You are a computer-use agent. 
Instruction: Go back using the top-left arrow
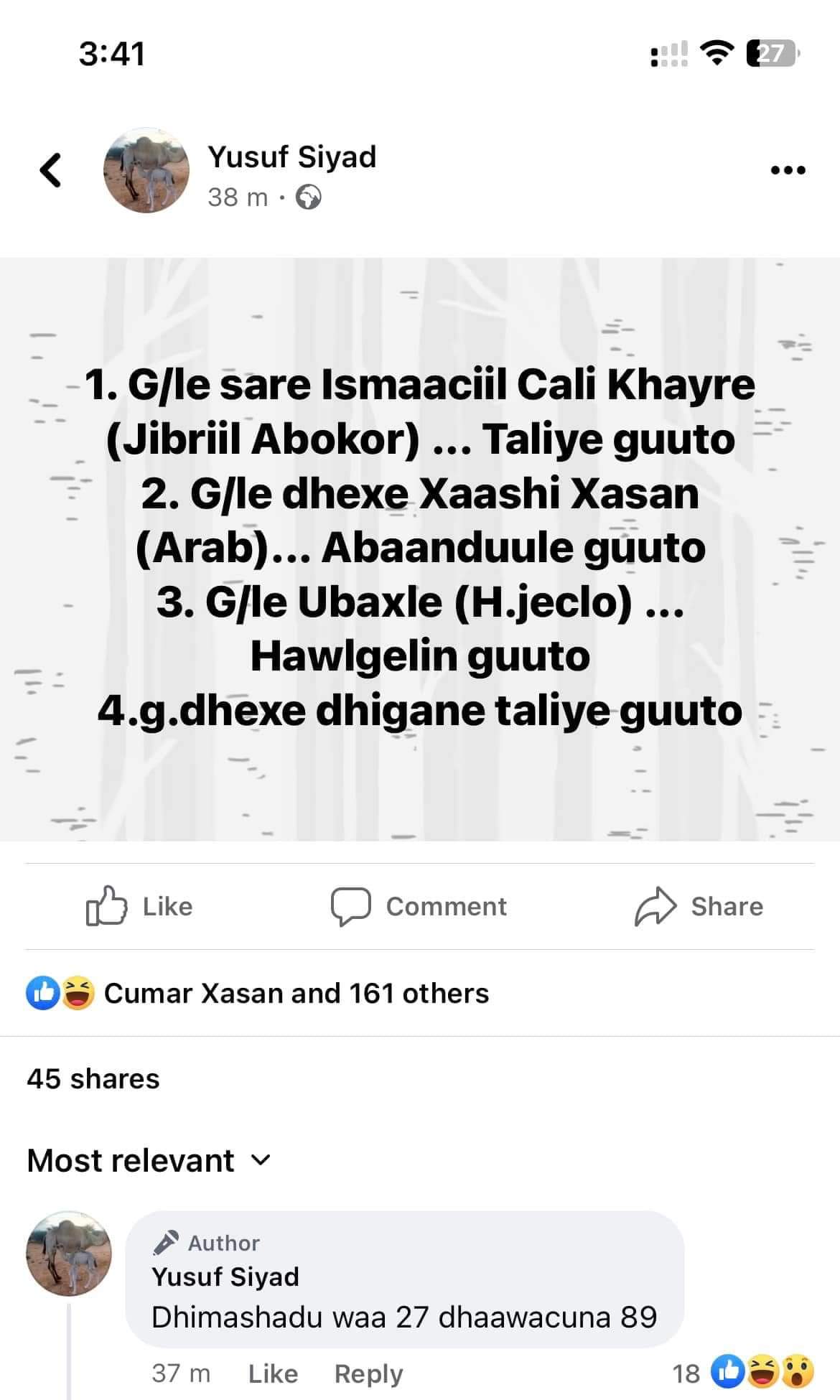pos(50,171)
